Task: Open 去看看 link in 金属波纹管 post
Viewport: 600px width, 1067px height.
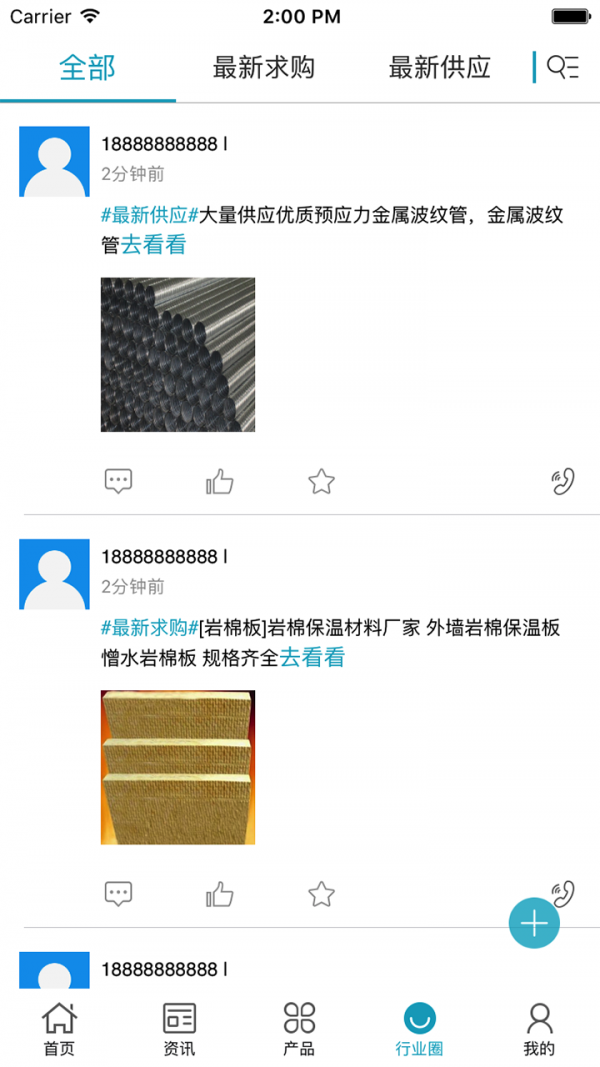Action: pos(154,244)
